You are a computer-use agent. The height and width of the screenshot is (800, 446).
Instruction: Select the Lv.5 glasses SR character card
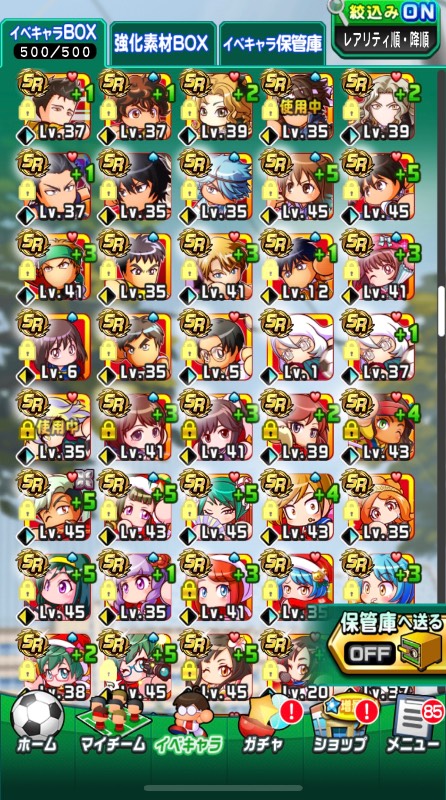216,346
